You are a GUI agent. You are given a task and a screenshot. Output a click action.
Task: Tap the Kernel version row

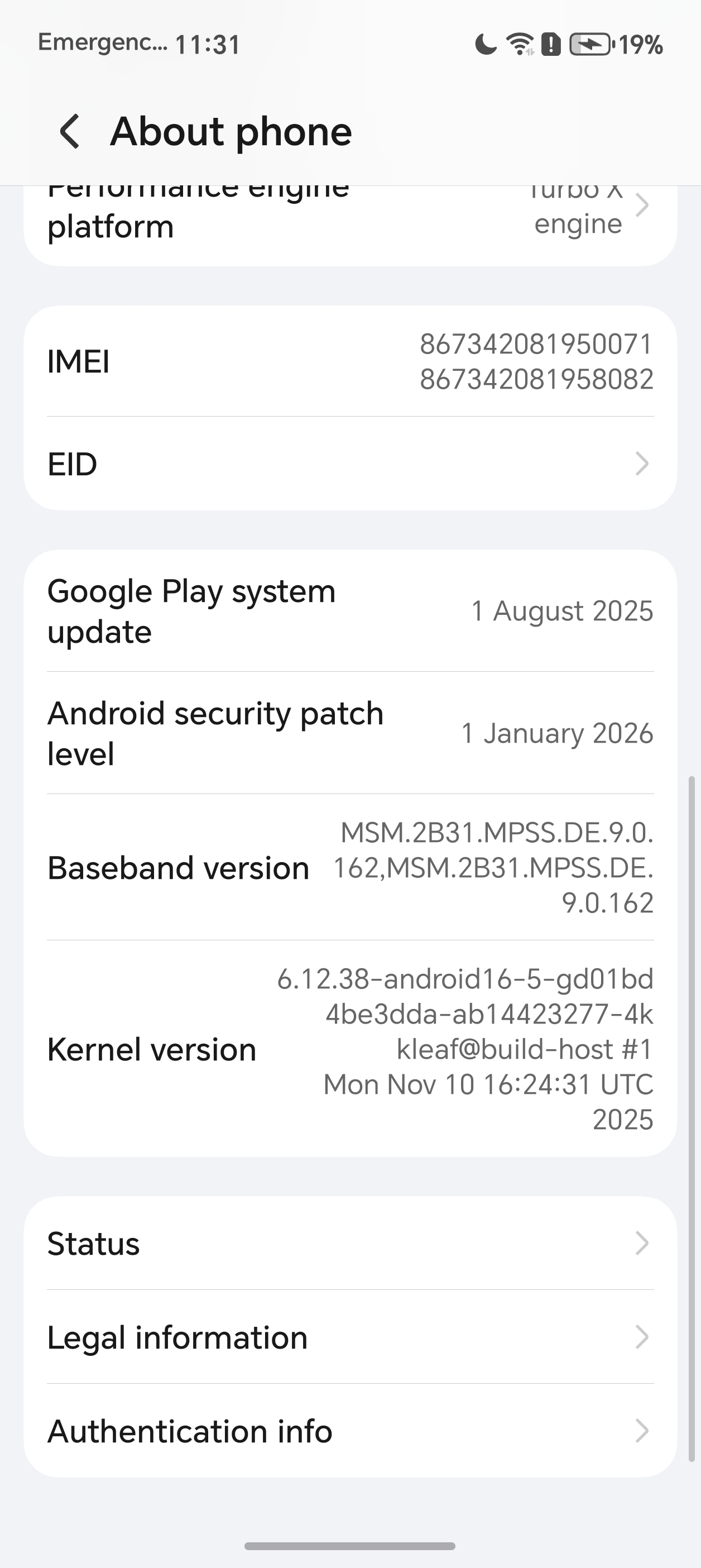(350, 1049)
